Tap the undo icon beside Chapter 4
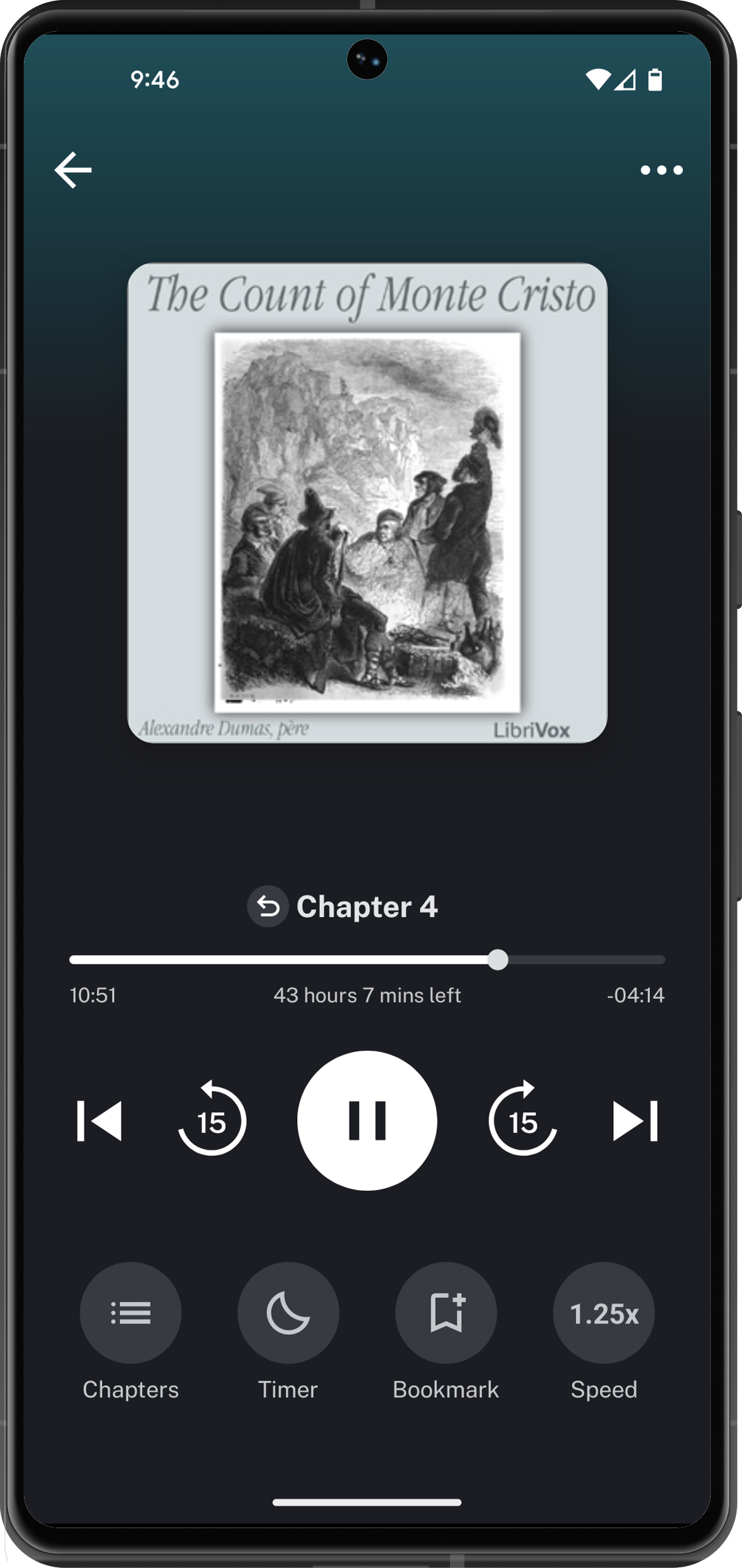 [x=268, y=907]
